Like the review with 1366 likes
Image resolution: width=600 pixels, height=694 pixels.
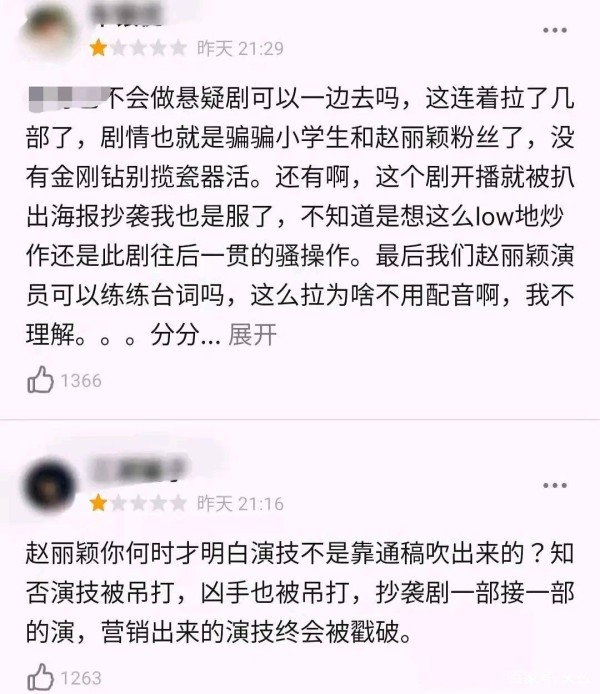pos(41,380)
